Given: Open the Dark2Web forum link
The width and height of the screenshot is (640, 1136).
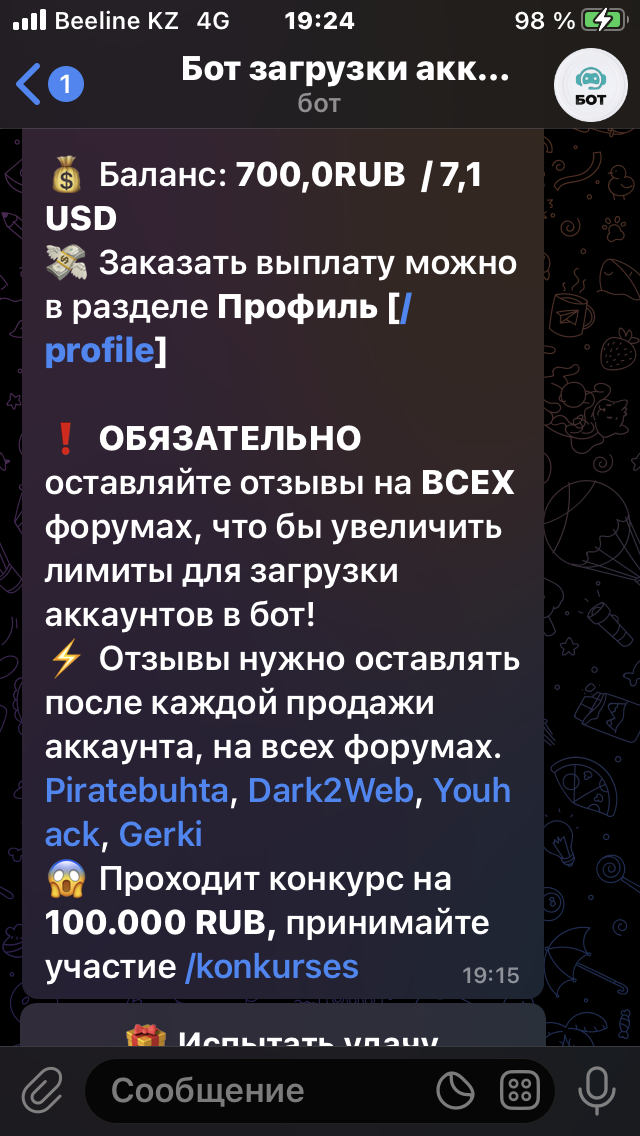Looking at the screenshot, I should 331,790.
